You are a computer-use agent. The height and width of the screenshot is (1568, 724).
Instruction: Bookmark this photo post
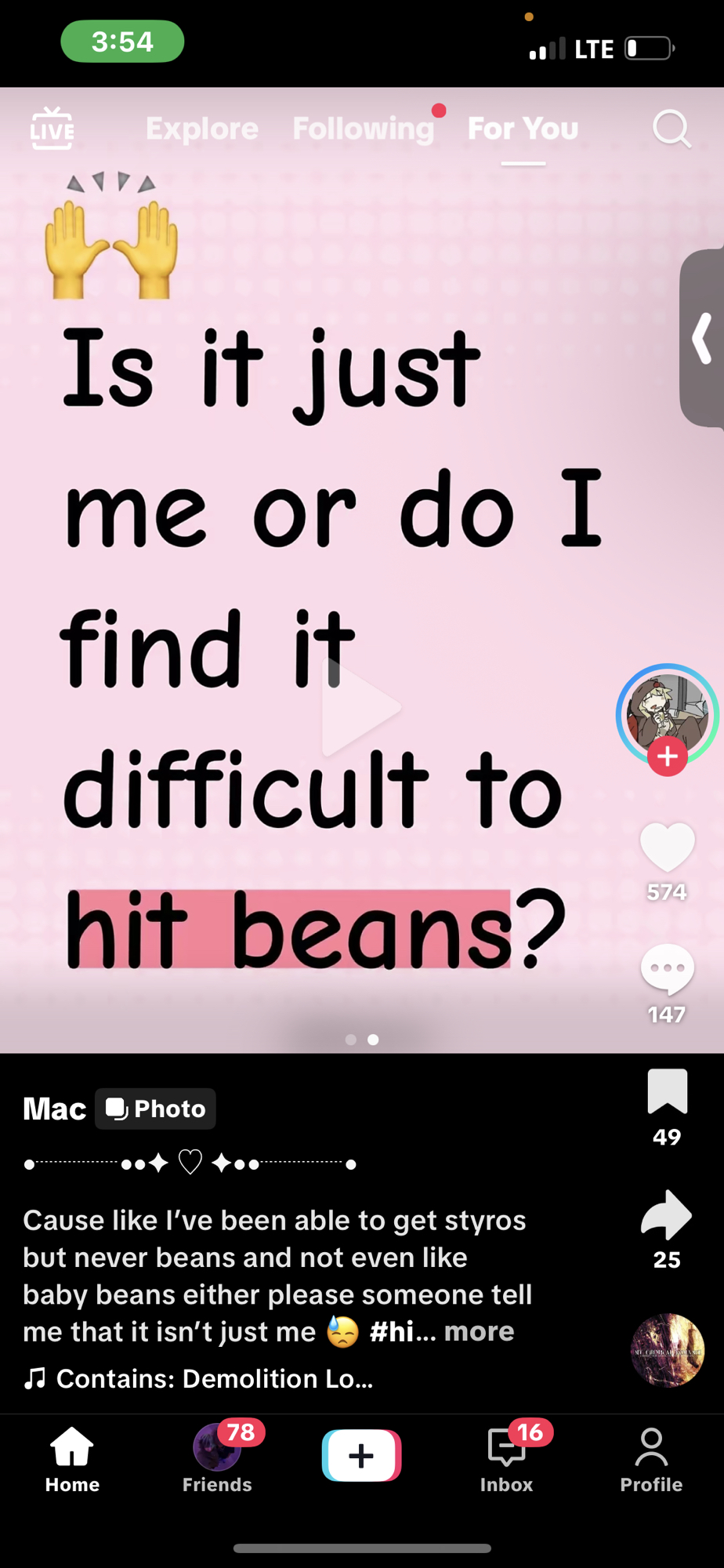point(667,1091)
